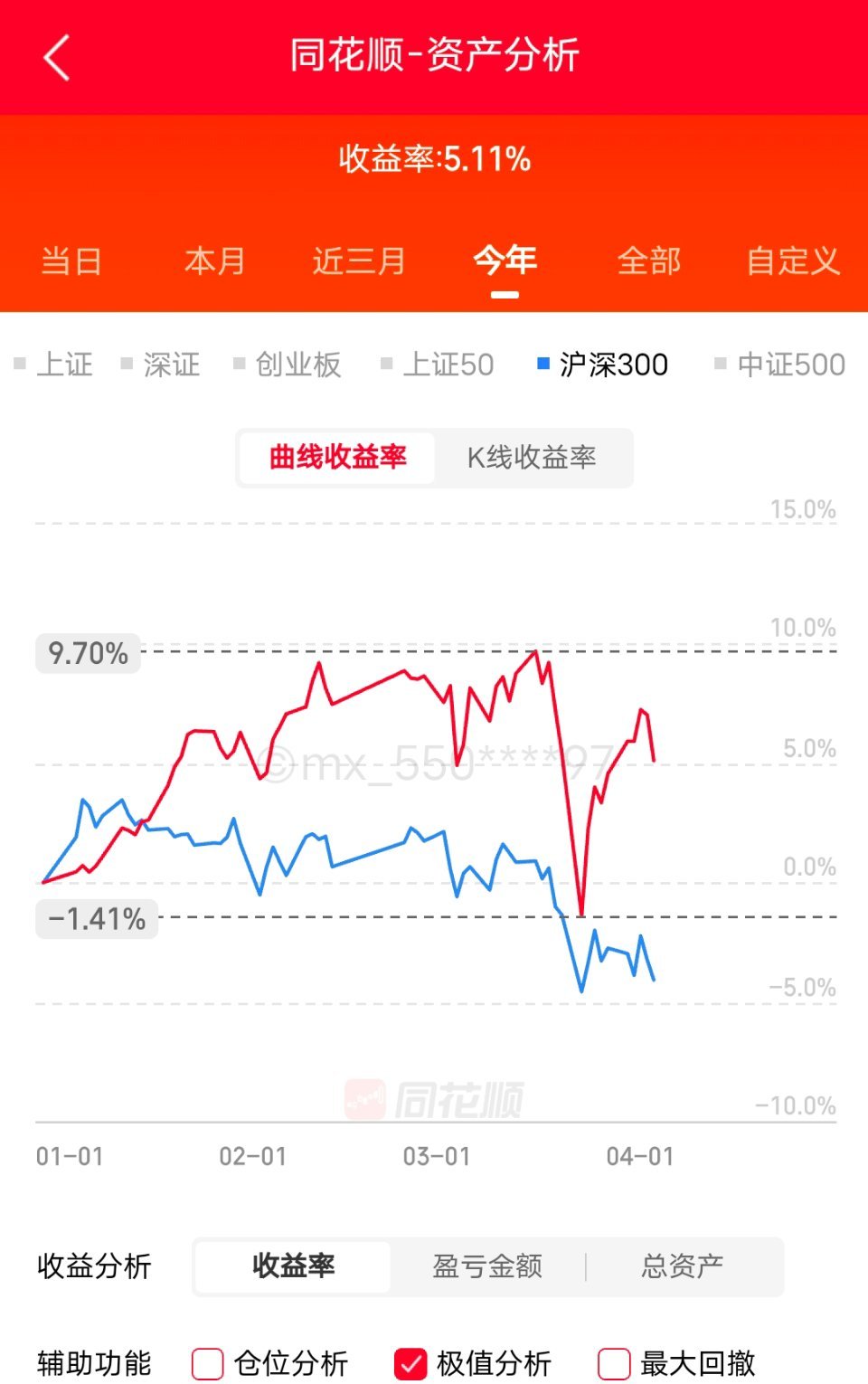Open the 总资产 analysis view
The image size is (868, 1384).
point(683,1266)
